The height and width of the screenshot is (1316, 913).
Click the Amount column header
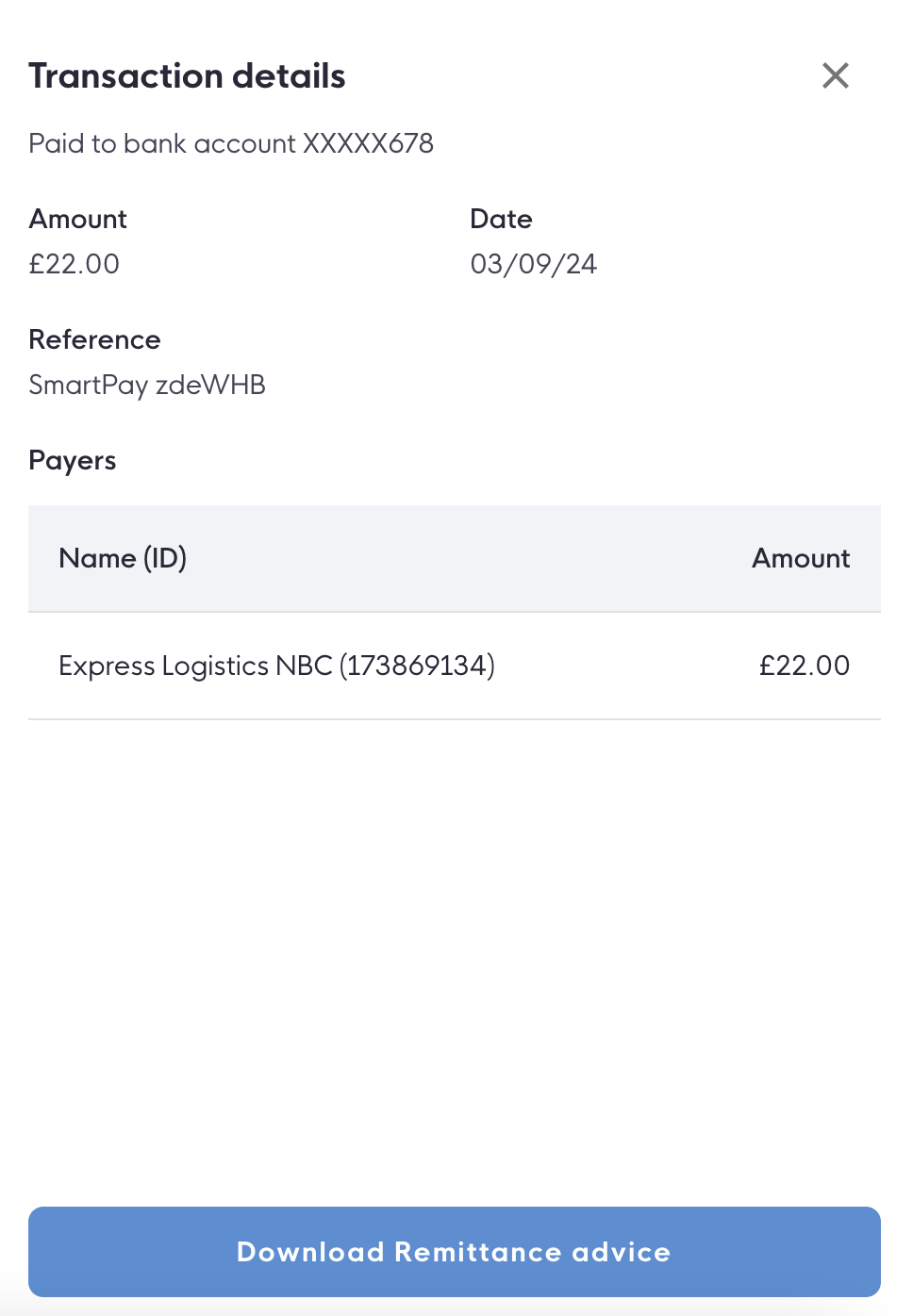[800, 558]
